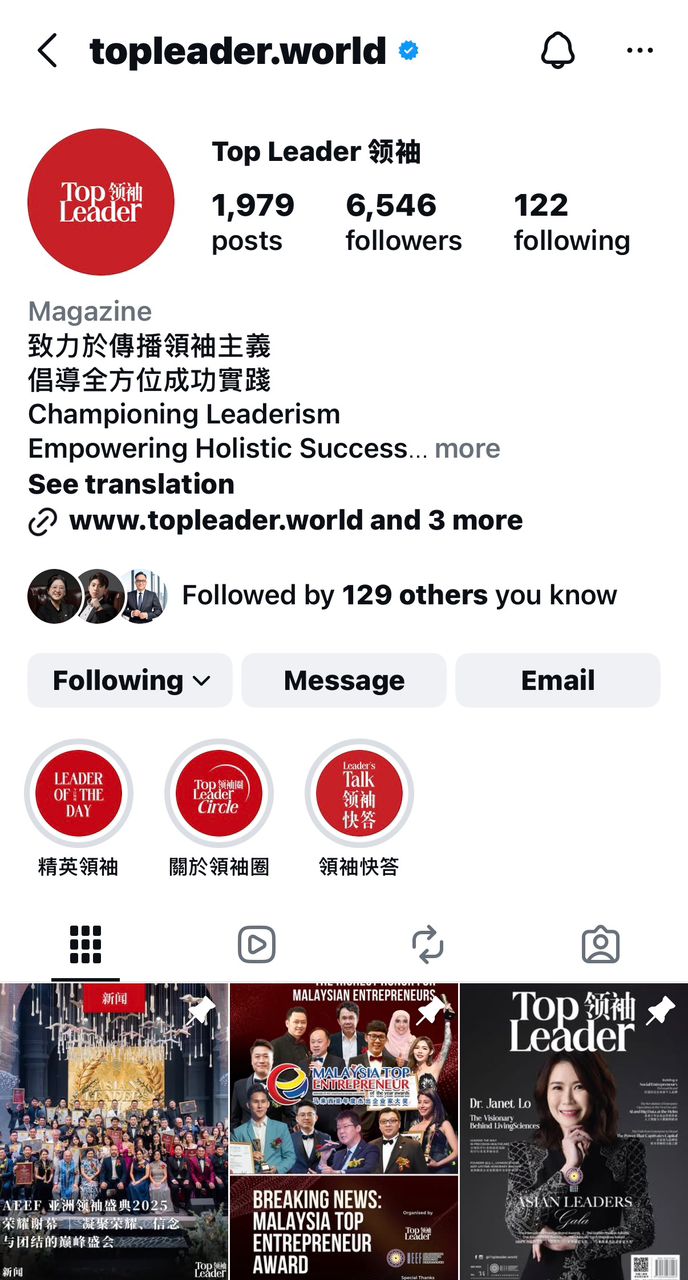Open the 關於領袖圈 story highlight

coord(219,795)
